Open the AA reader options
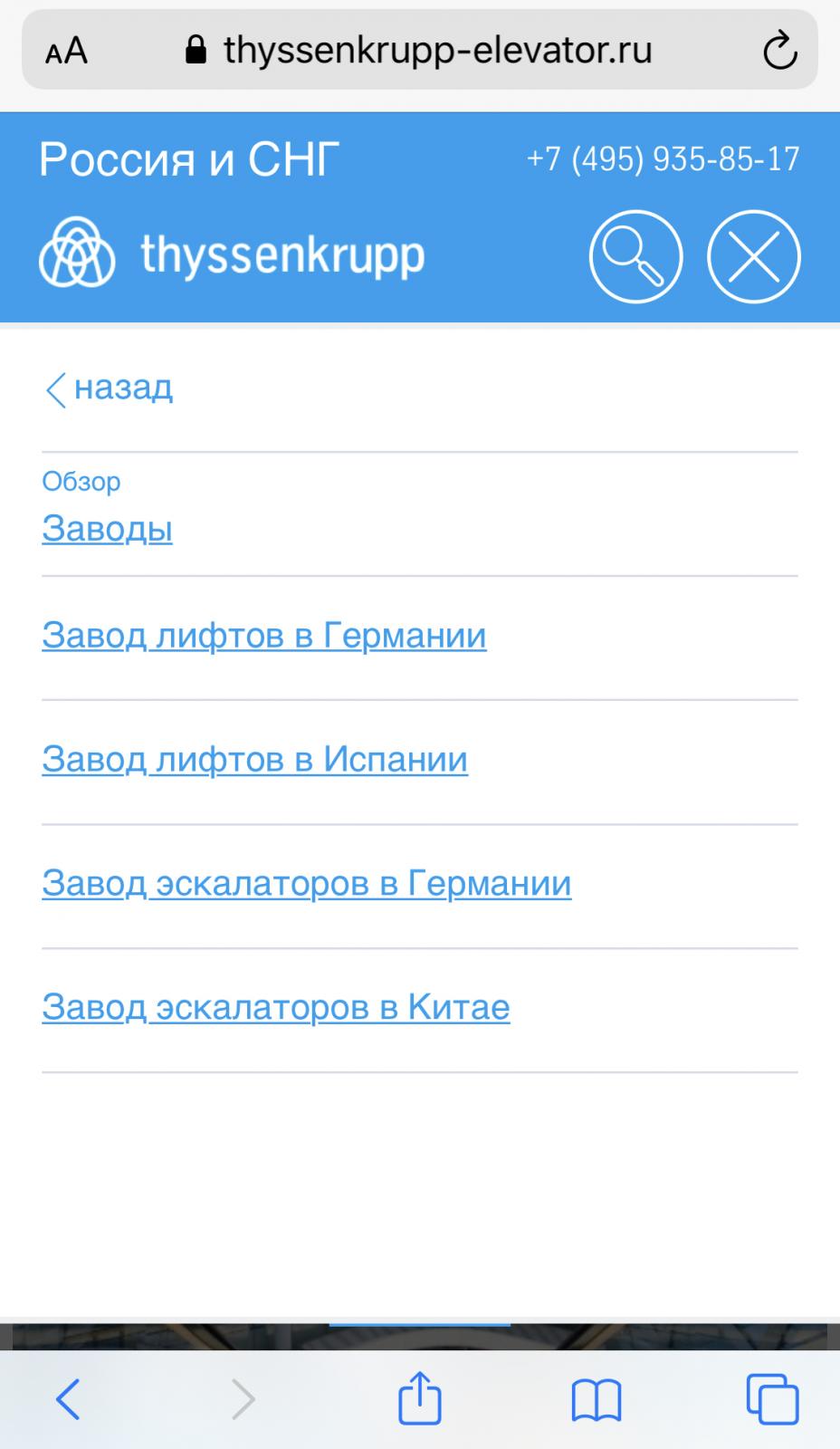Viewport: 840px width, 1449px height. 66,51
